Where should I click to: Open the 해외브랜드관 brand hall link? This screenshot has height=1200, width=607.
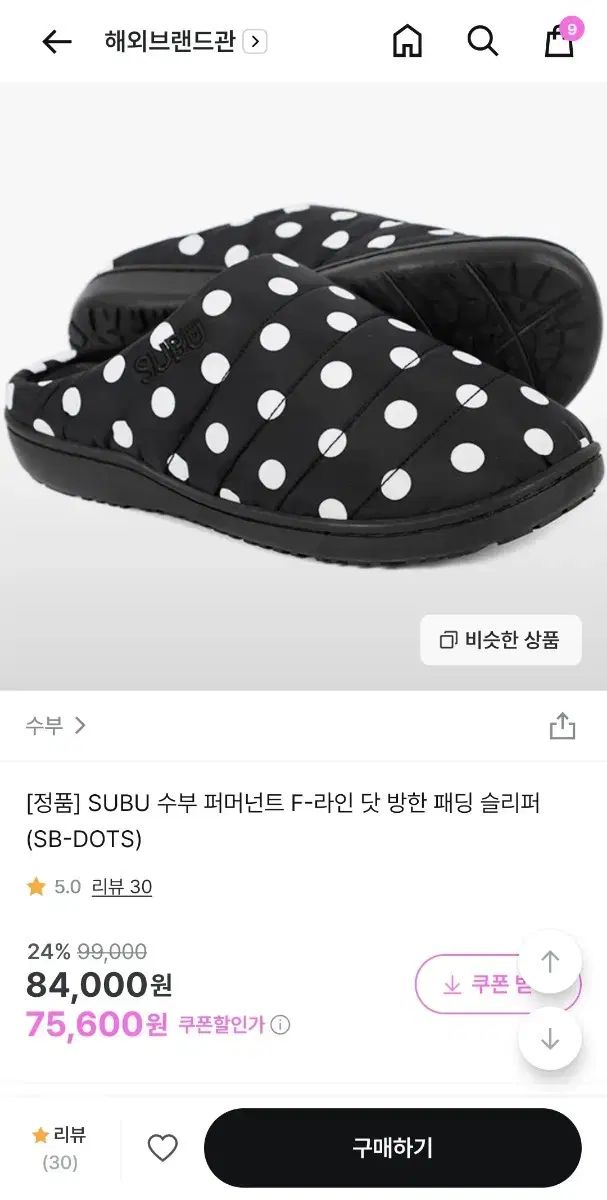tap(185, 42)
